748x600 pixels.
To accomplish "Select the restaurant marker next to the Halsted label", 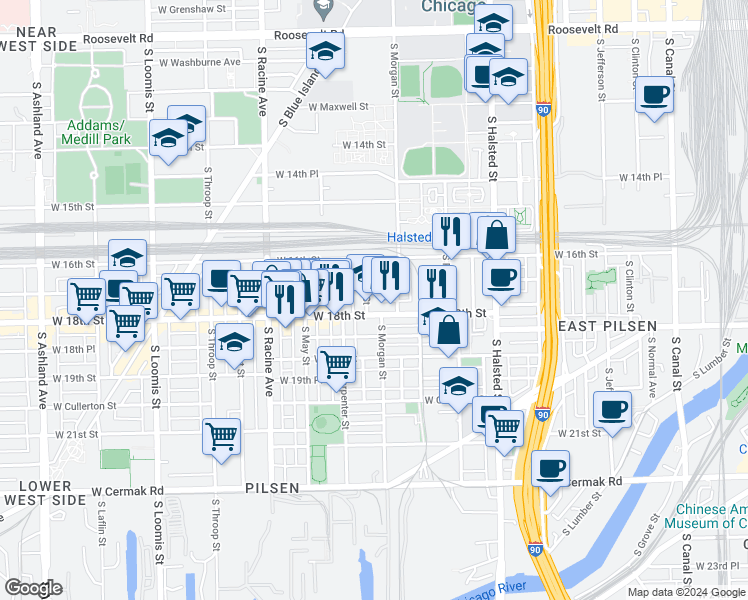I will 452,233.
